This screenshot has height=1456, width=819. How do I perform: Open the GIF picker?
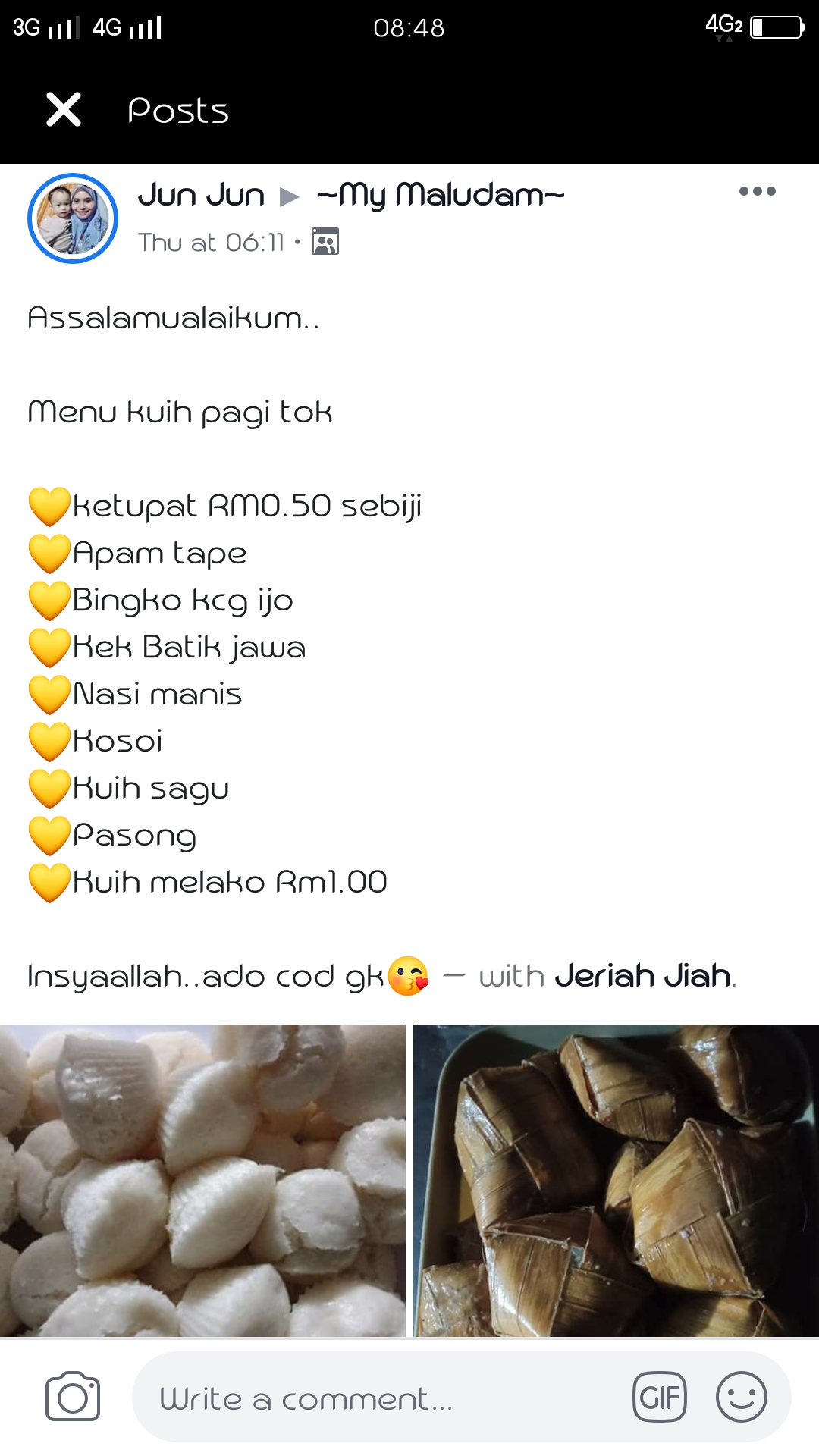point(659,1397)
